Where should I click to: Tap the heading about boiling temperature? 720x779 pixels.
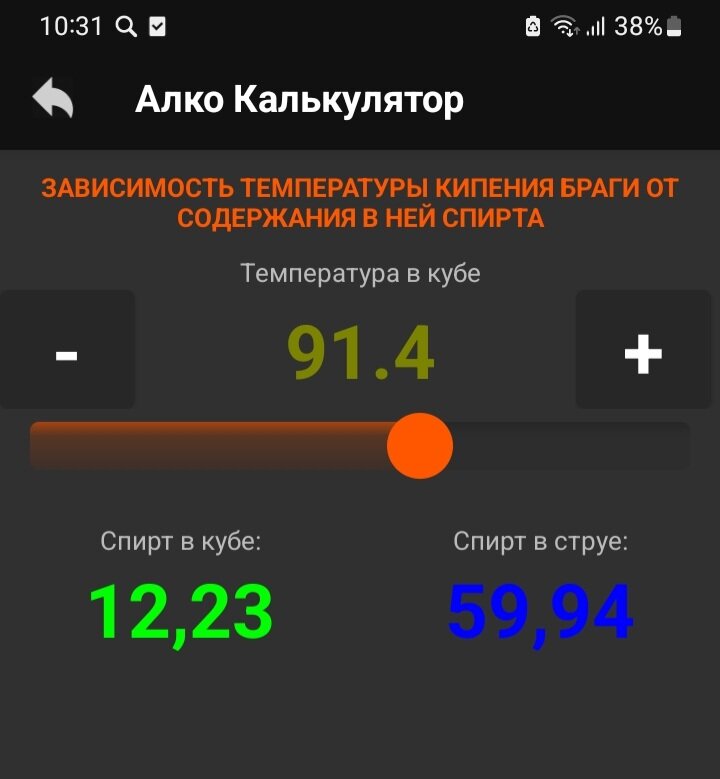click(358, 201)
